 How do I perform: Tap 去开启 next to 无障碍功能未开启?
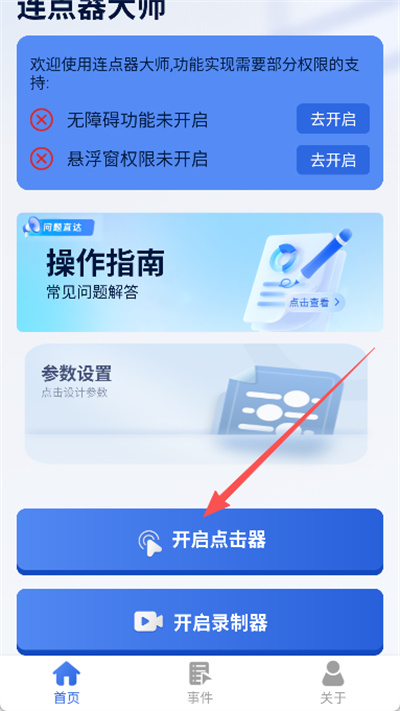click(333, 119)
